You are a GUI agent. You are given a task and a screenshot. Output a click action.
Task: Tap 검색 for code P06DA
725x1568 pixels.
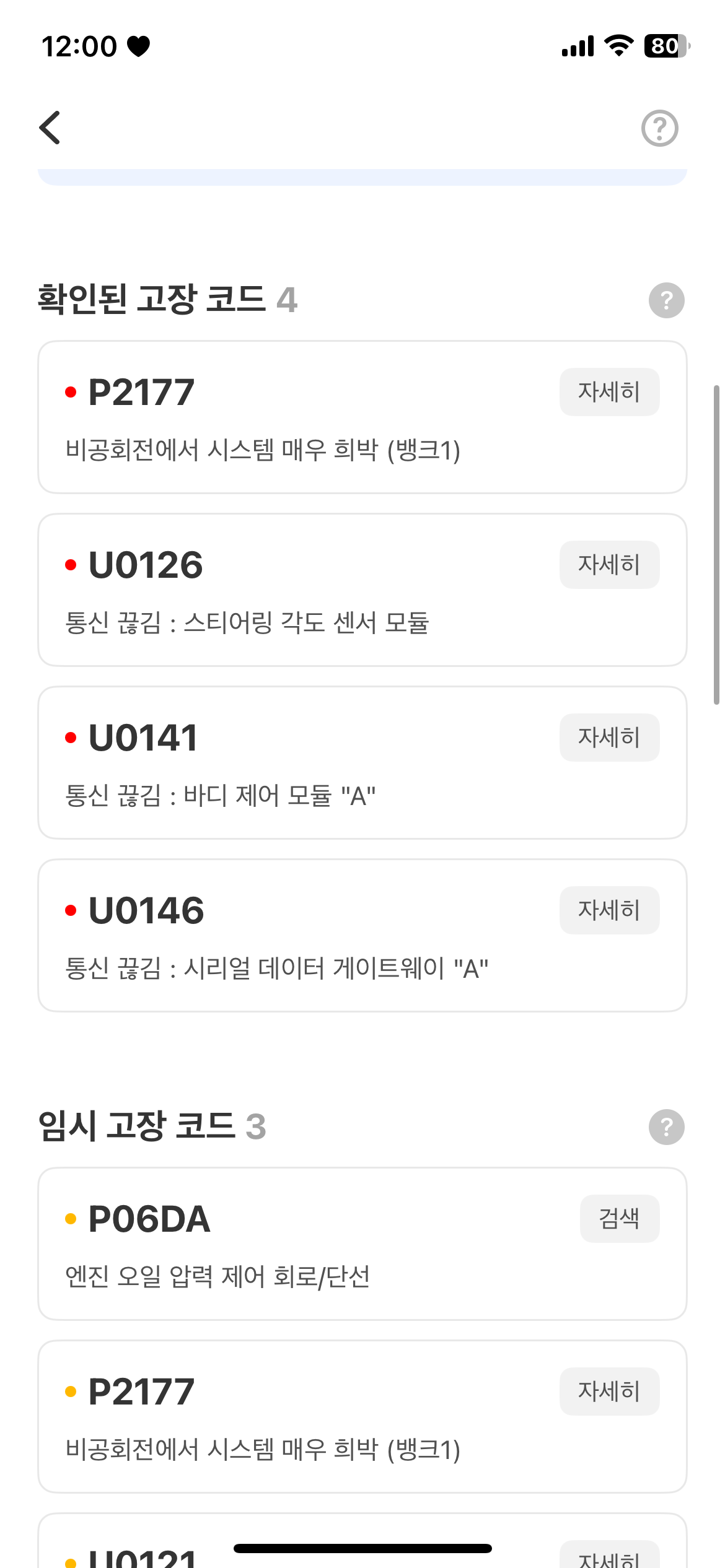click(x=620, y=1219)
